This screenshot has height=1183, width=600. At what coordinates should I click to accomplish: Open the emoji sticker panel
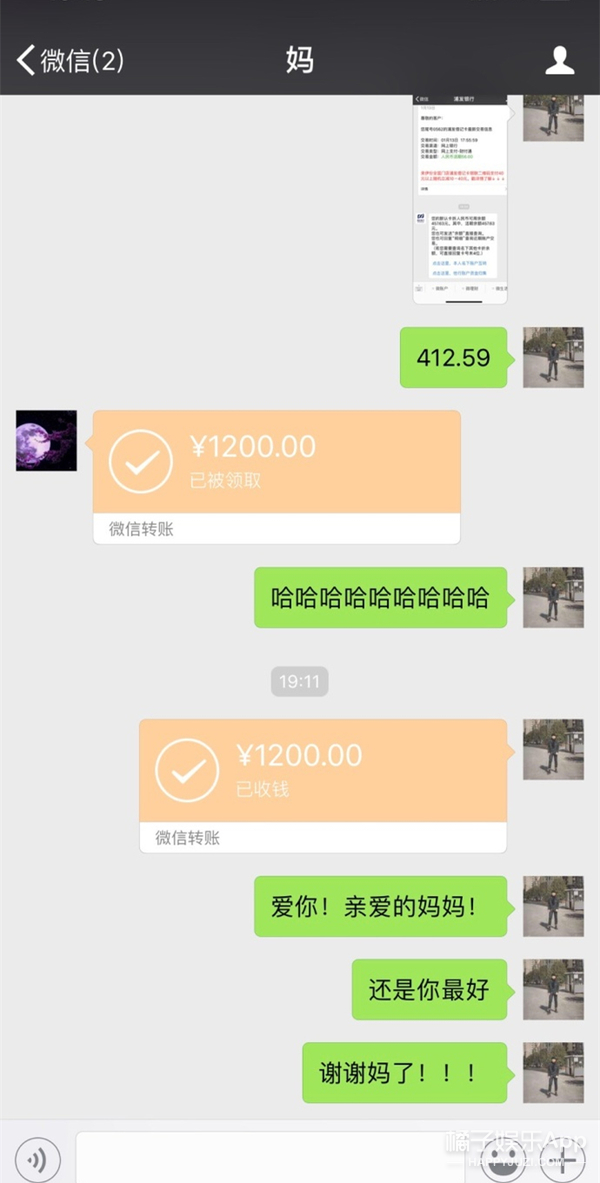click(503, 1160)
